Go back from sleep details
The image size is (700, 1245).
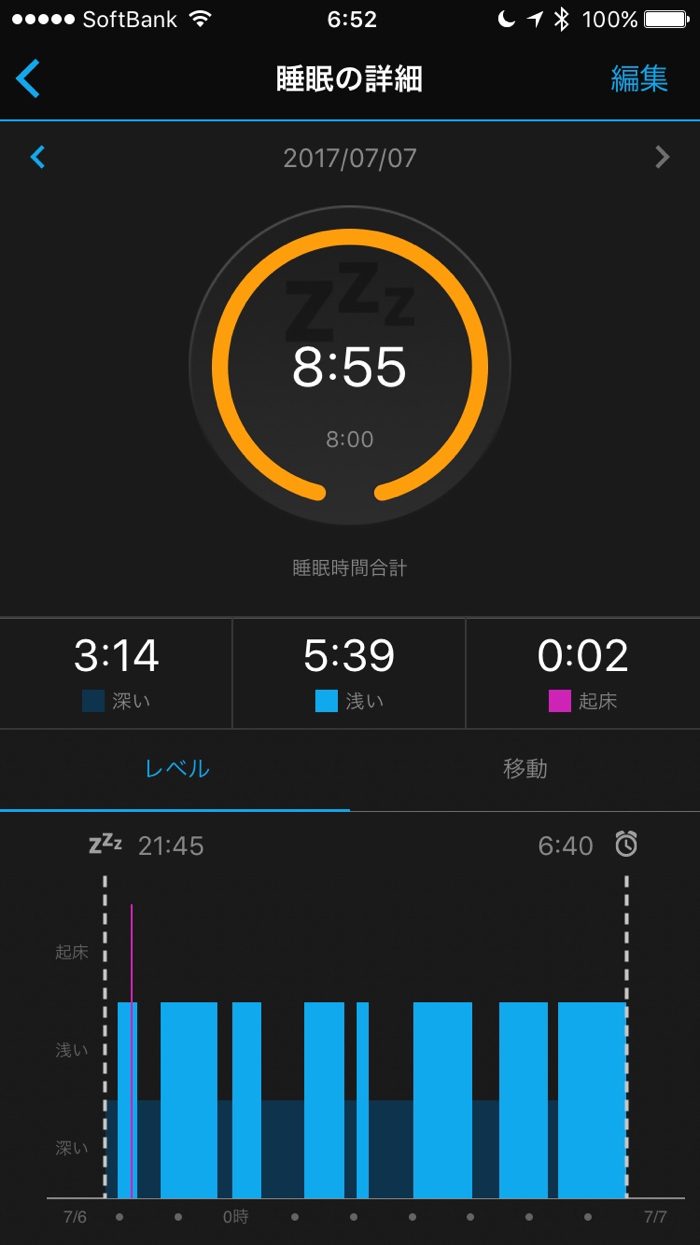29,79
